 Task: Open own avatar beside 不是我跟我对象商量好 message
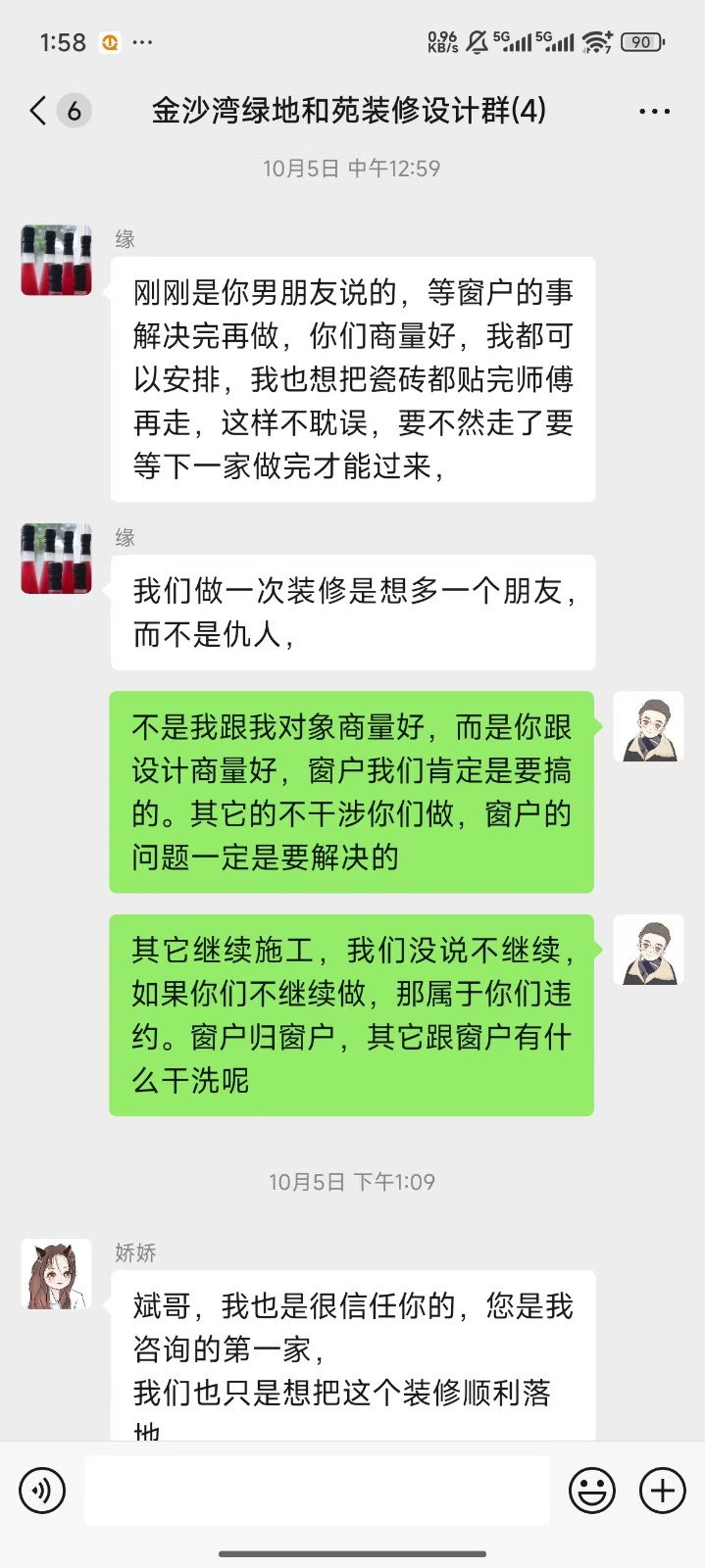click(648, 726)
